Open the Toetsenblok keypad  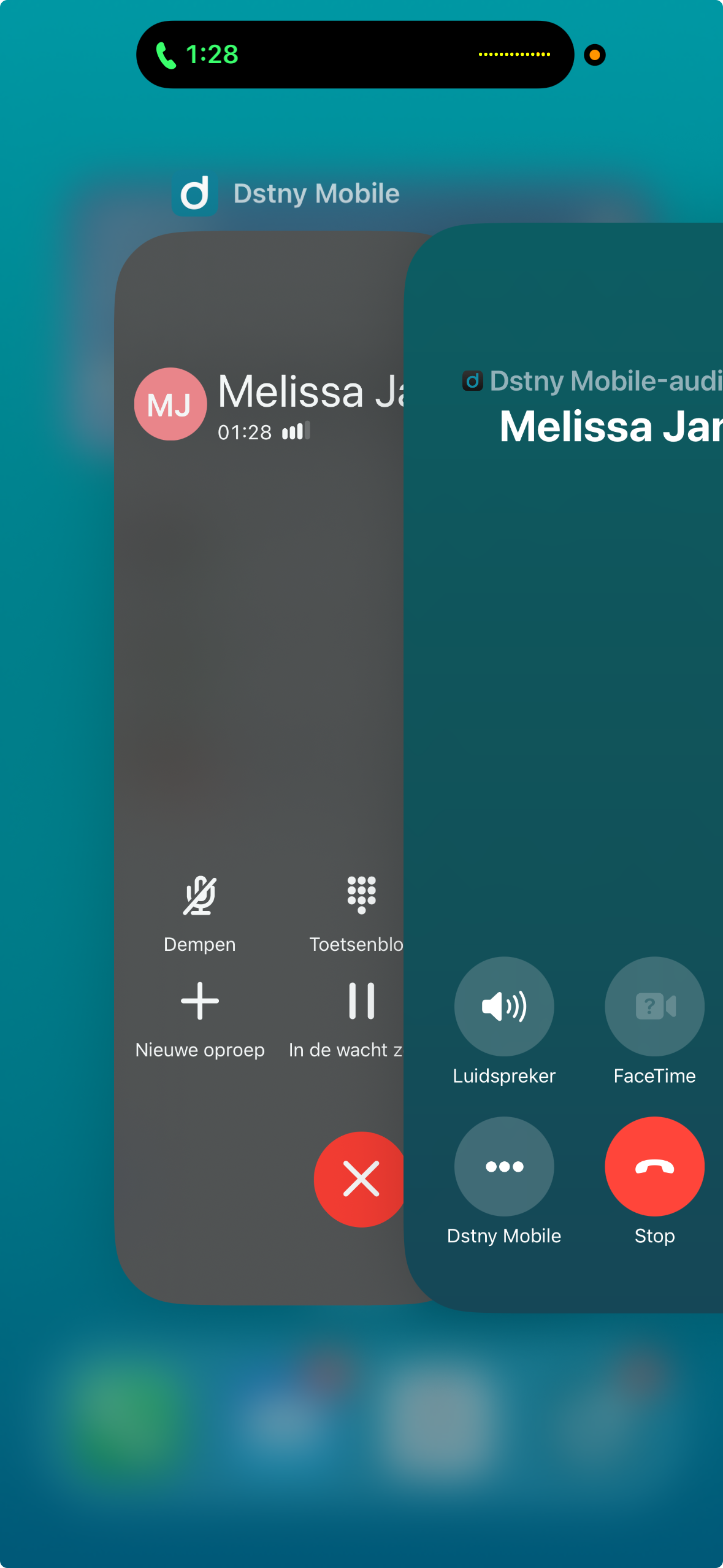[361, 896]
